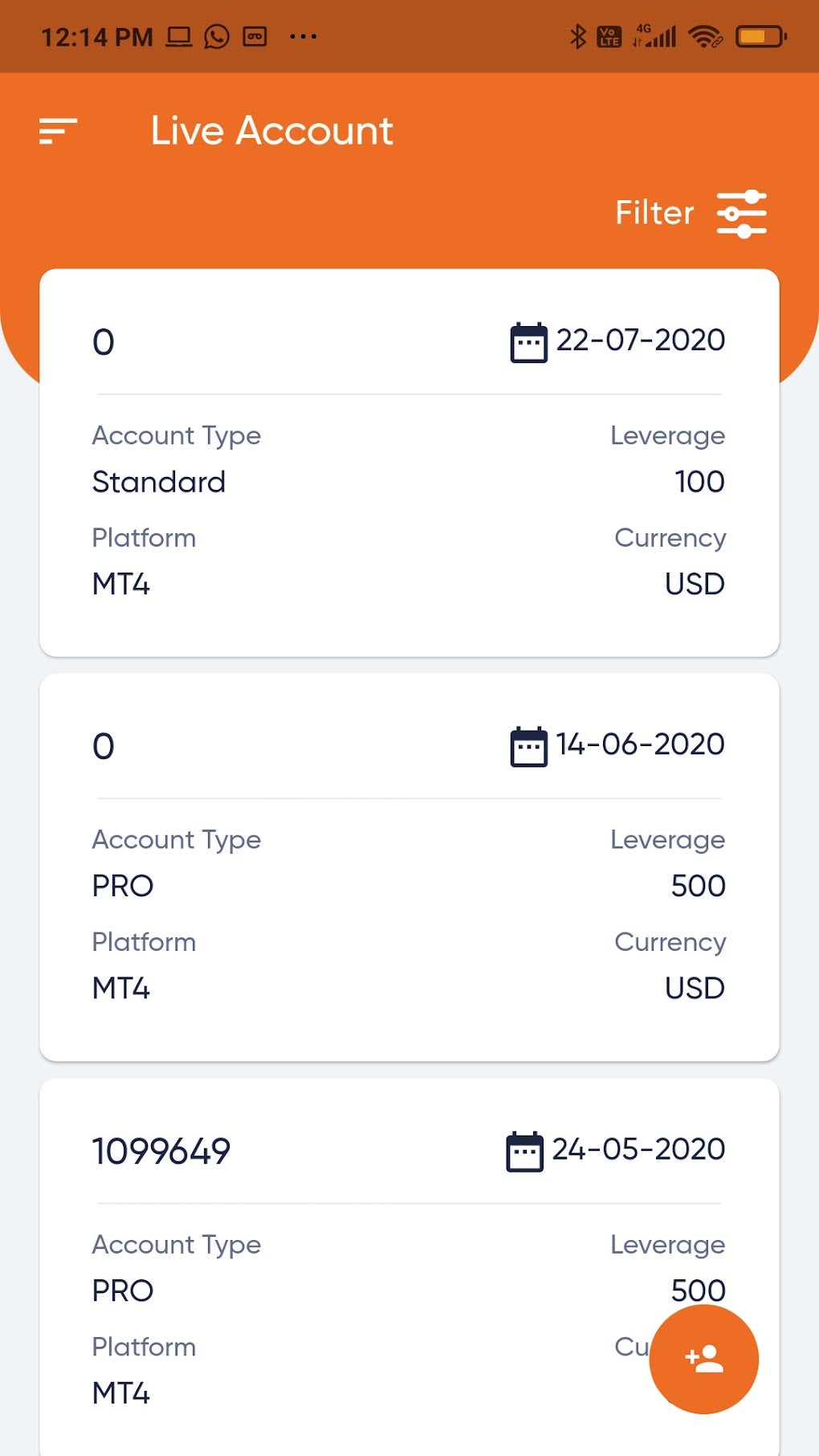Viewport: 819px width, 1456px height.
Task: Click the Filter sliders icon
Action: pos(744,213)
